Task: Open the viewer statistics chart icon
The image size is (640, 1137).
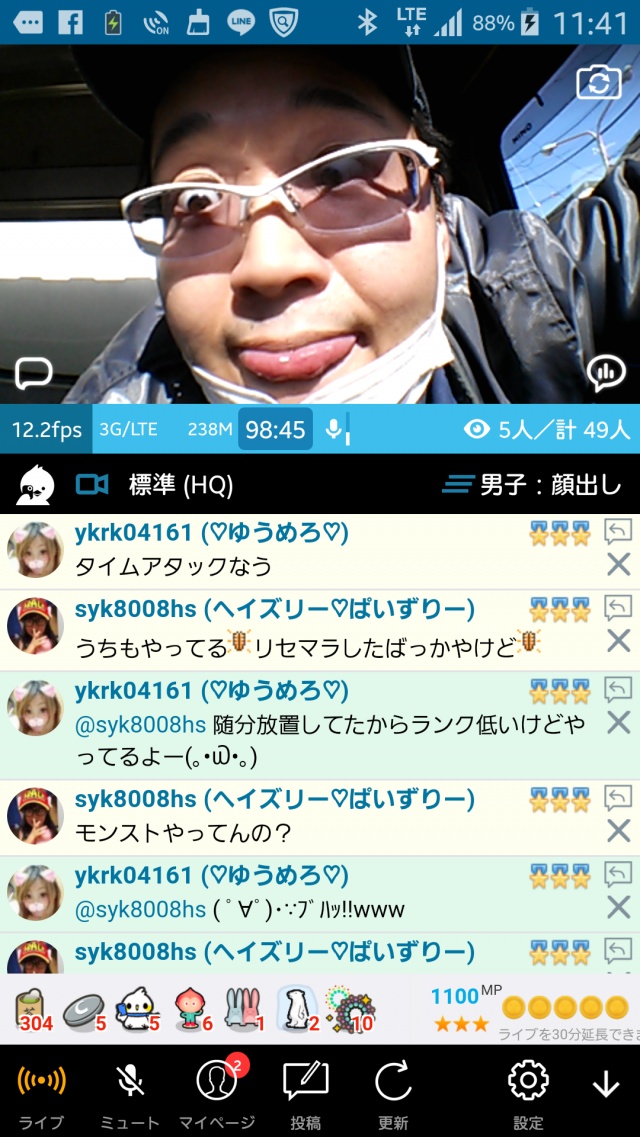Action: point(605,372)
